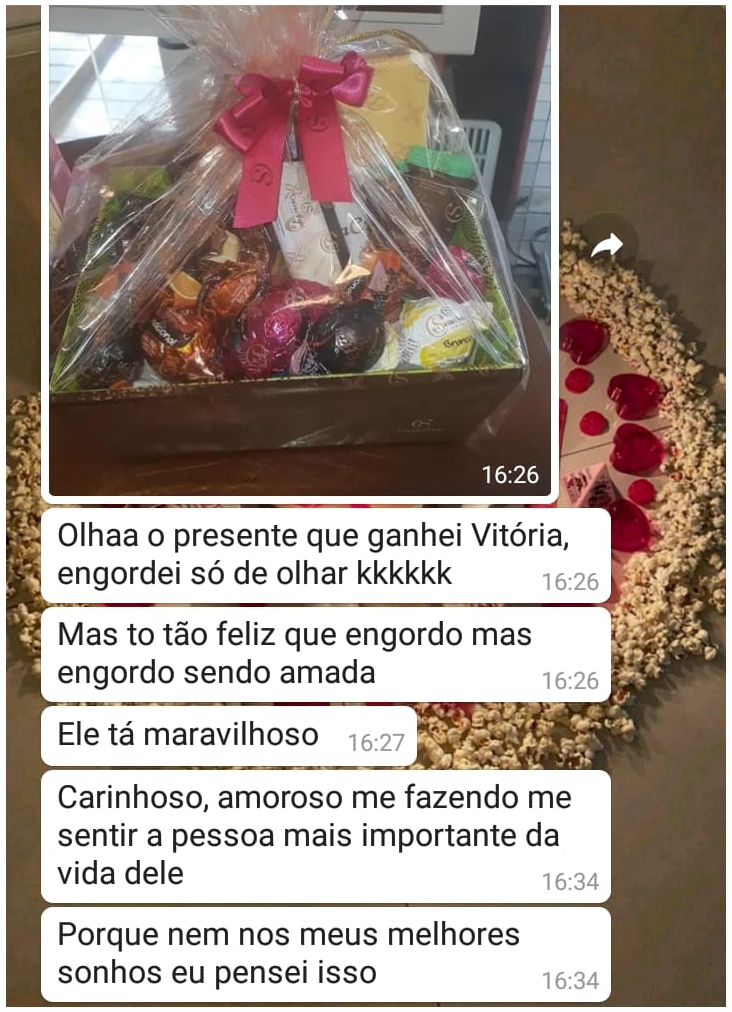Image resolution: width=732 pixels, height=1012 pixels.
Task: Open the gift basket photo message
Action: [298, 250]
